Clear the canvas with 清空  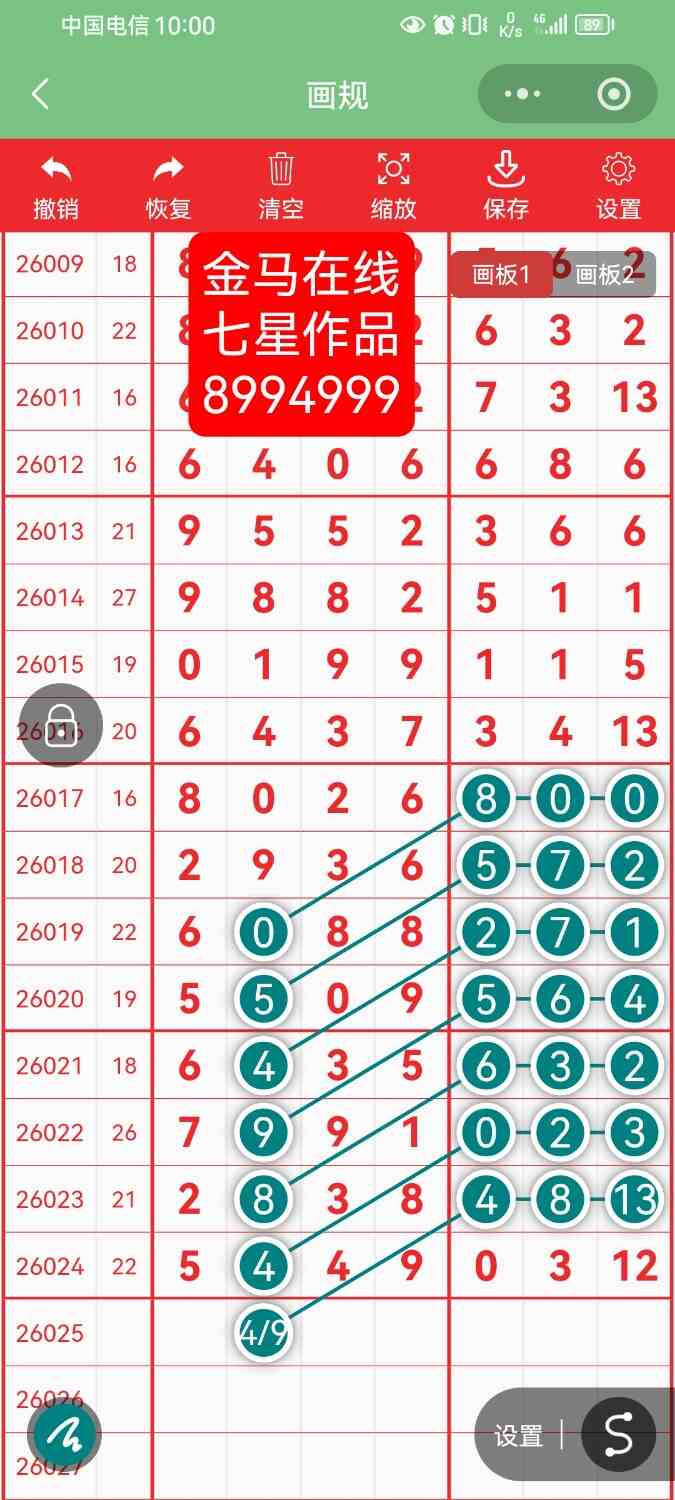(x=281, y=187)
